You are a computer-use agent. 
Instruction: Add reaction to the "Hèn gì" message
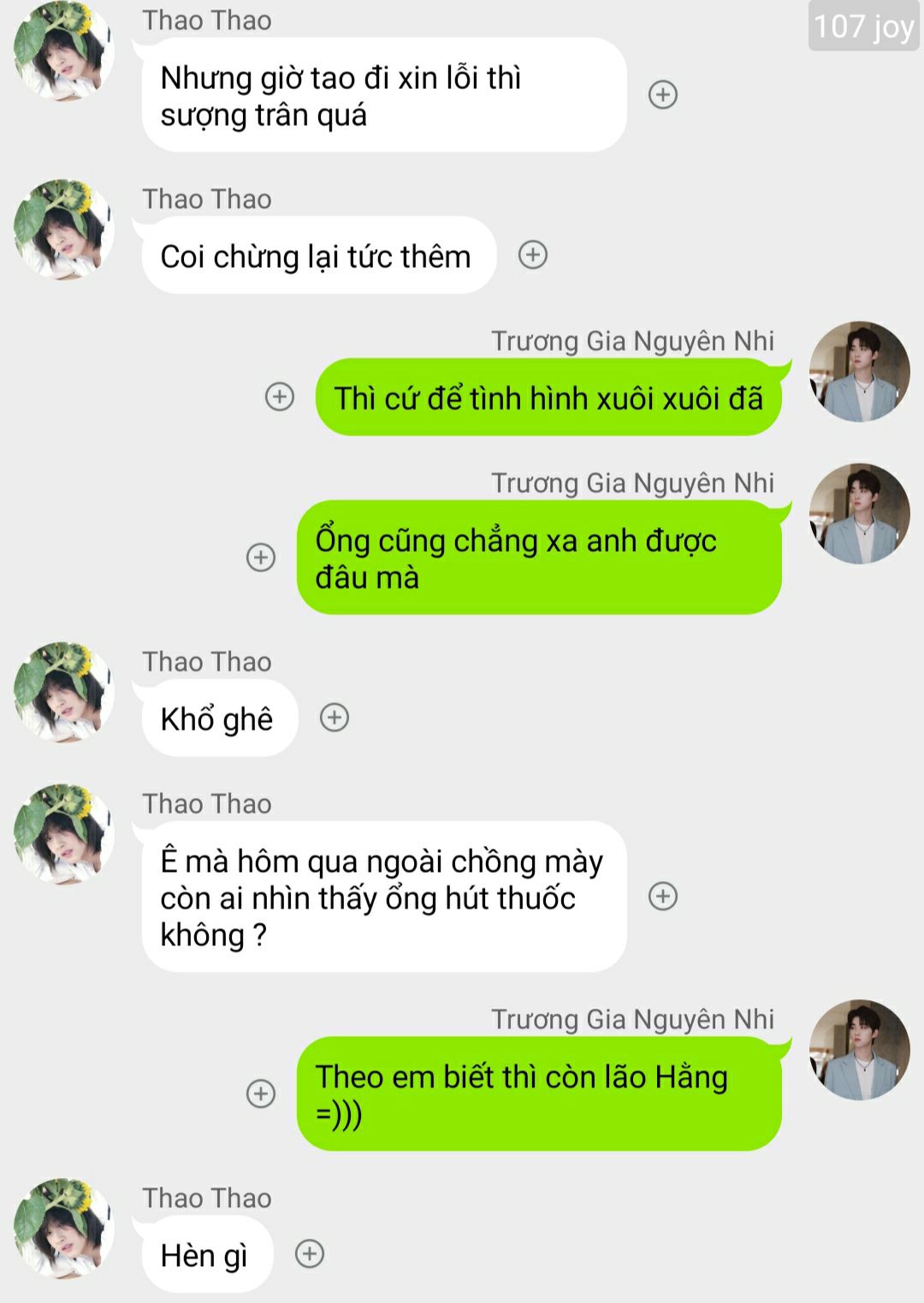click(x=310, y=1254)
